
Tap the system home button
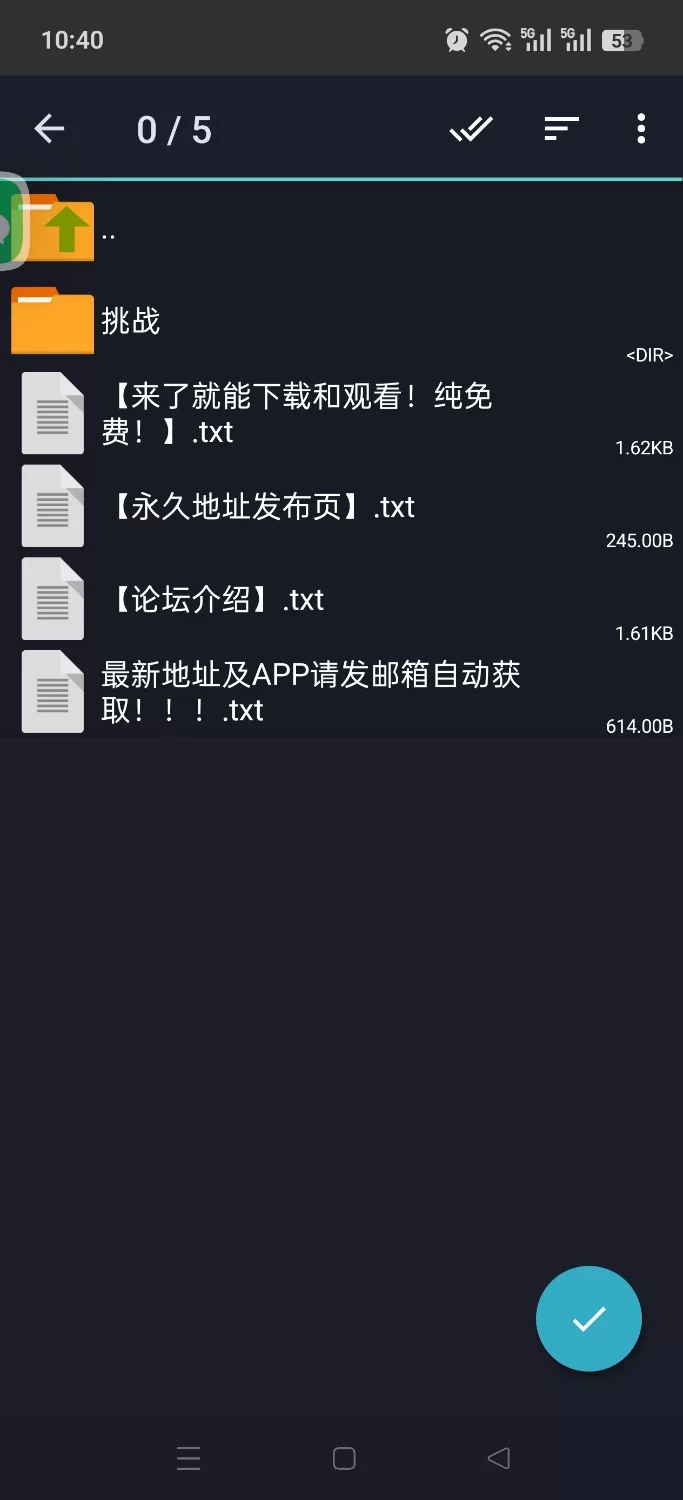coord(343,1459)
